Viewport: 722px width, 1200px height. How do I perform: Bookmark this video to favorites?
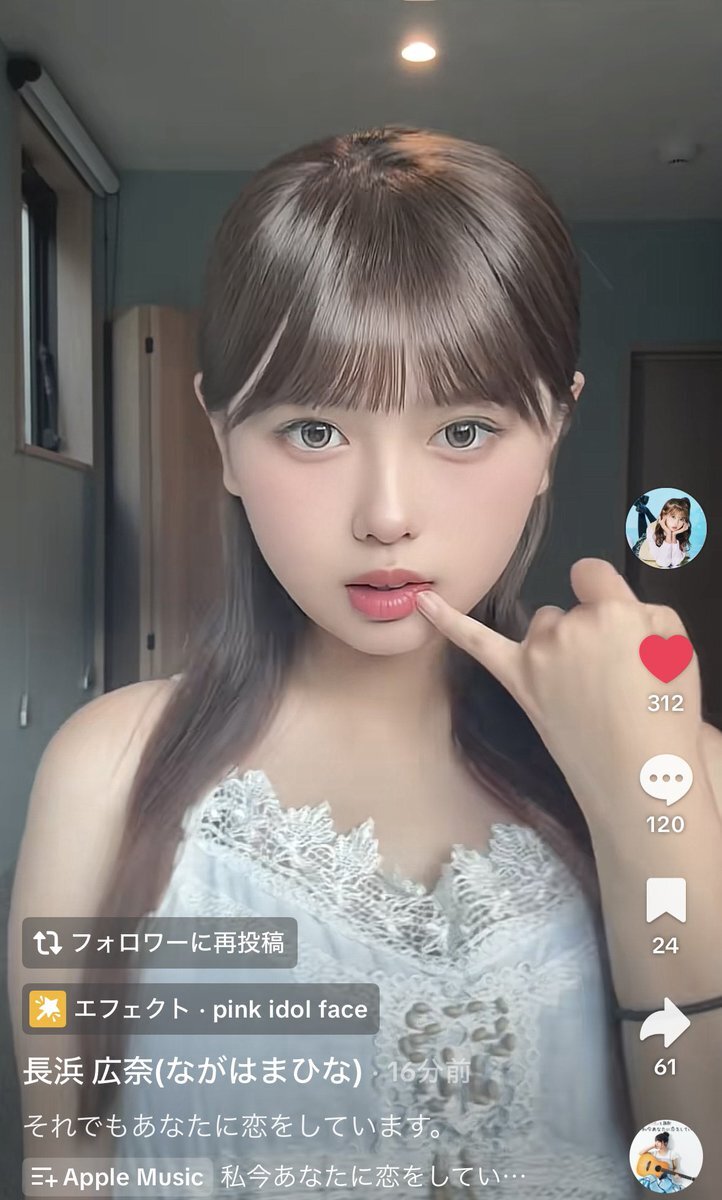point(666,901)
